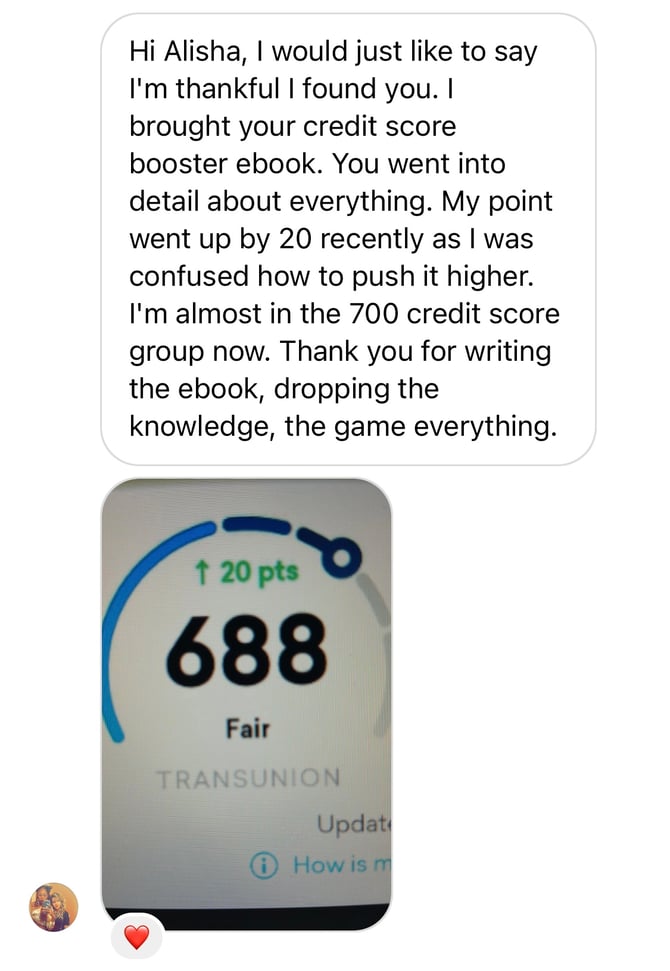
Task: Open the 688 credit score photo attachment
Action: pyautogui.click(x=247, y=700)
